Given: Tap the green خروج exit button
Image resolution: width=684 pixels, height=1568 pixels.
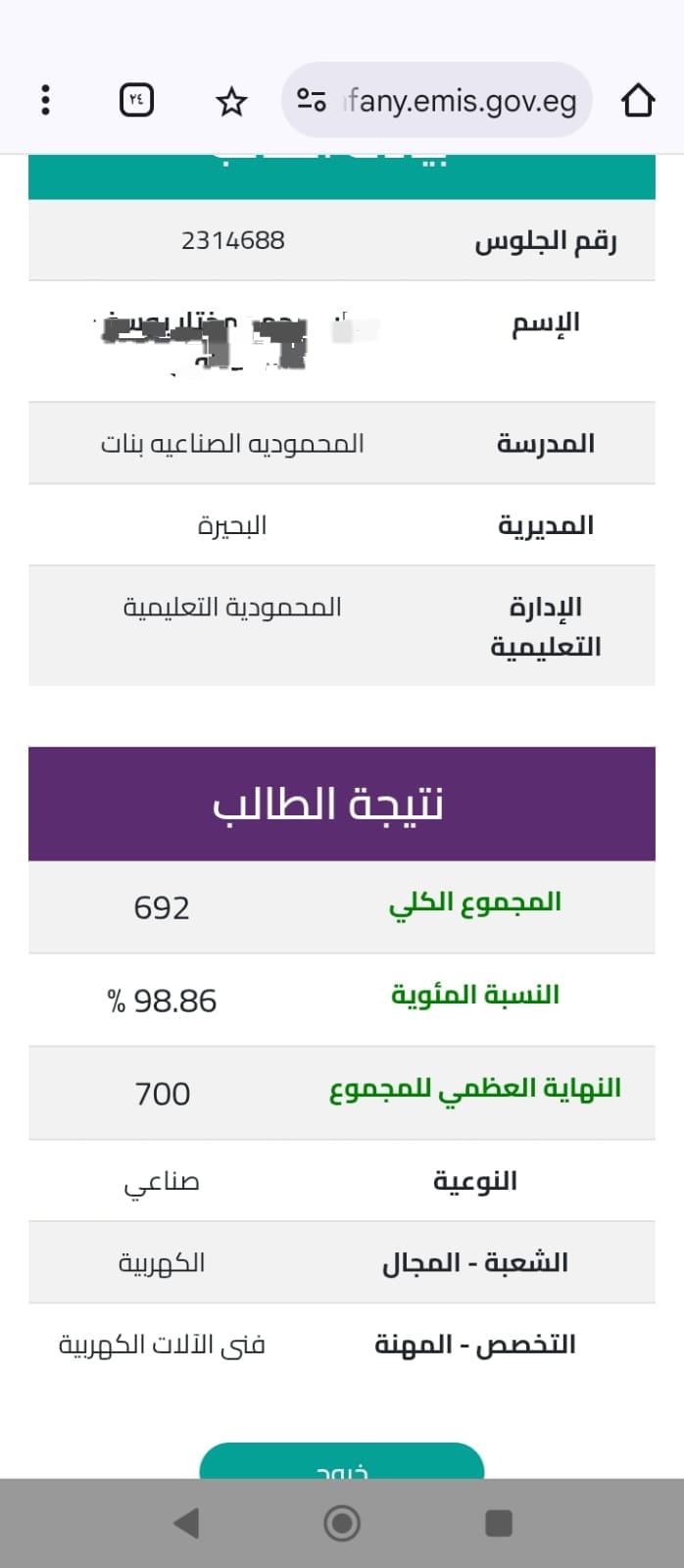Looking at the screenshot, I should tap(342, 1460).
